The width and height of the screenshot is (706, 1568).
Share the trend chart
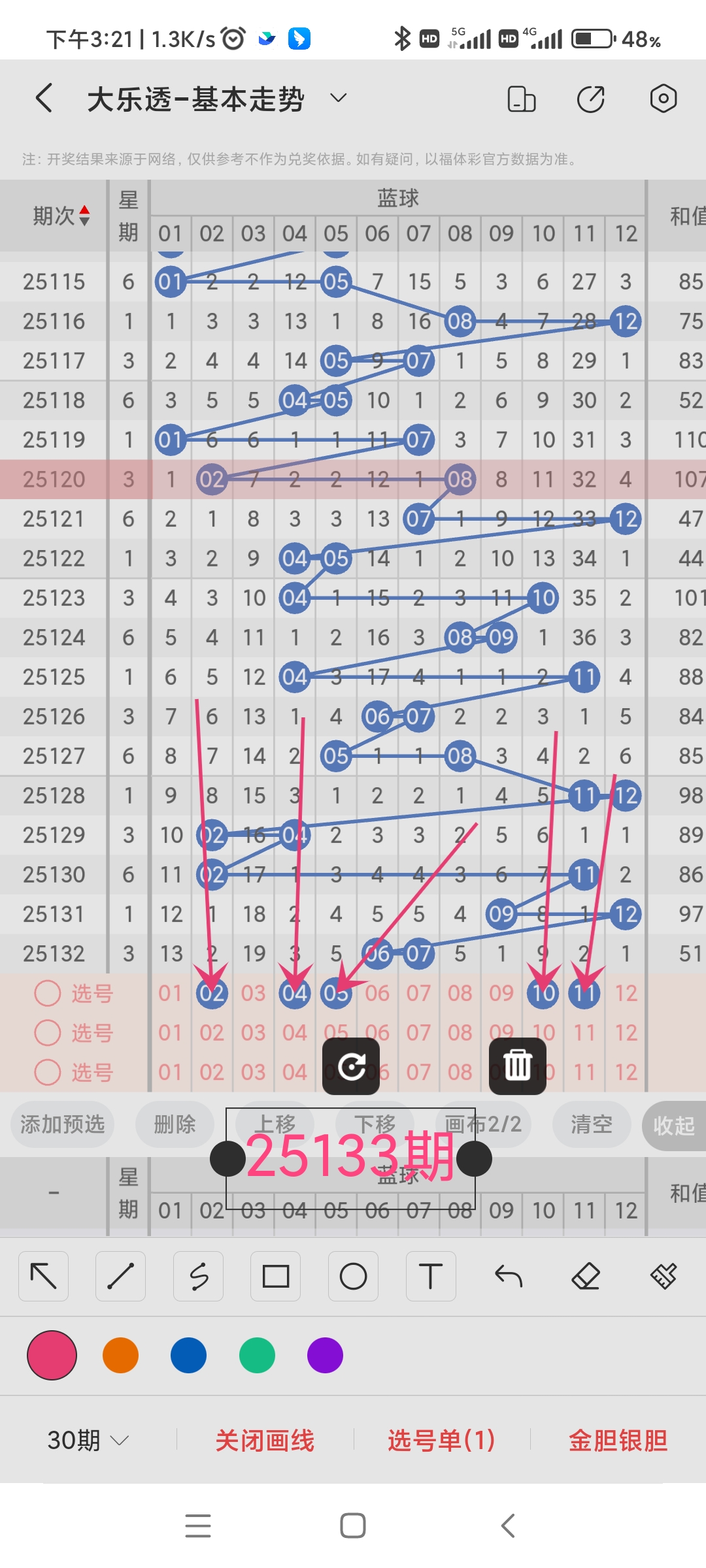pyautogui.click(x=591, y=99)
